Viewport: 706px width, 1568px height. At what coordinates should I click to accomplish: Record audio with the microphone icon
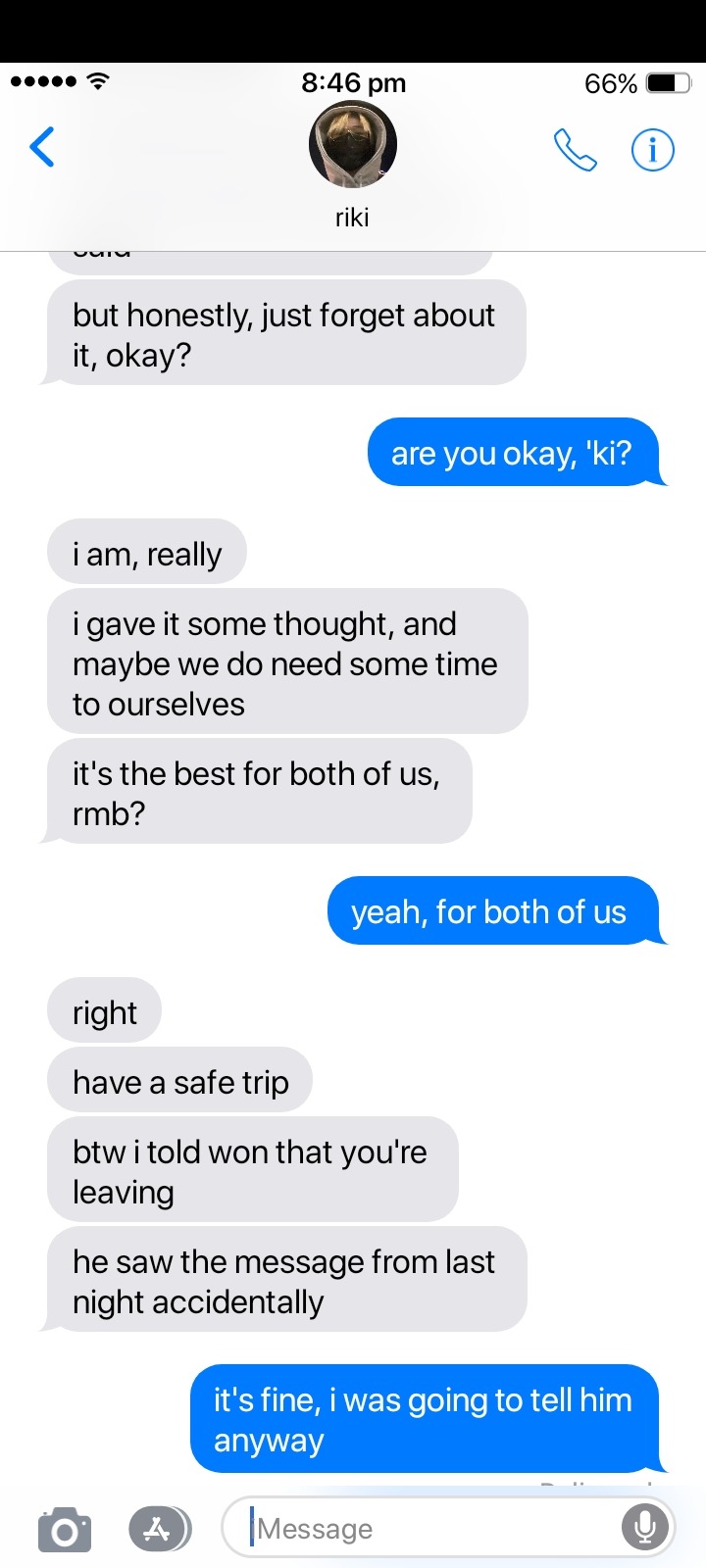[x=645, y=1528]
